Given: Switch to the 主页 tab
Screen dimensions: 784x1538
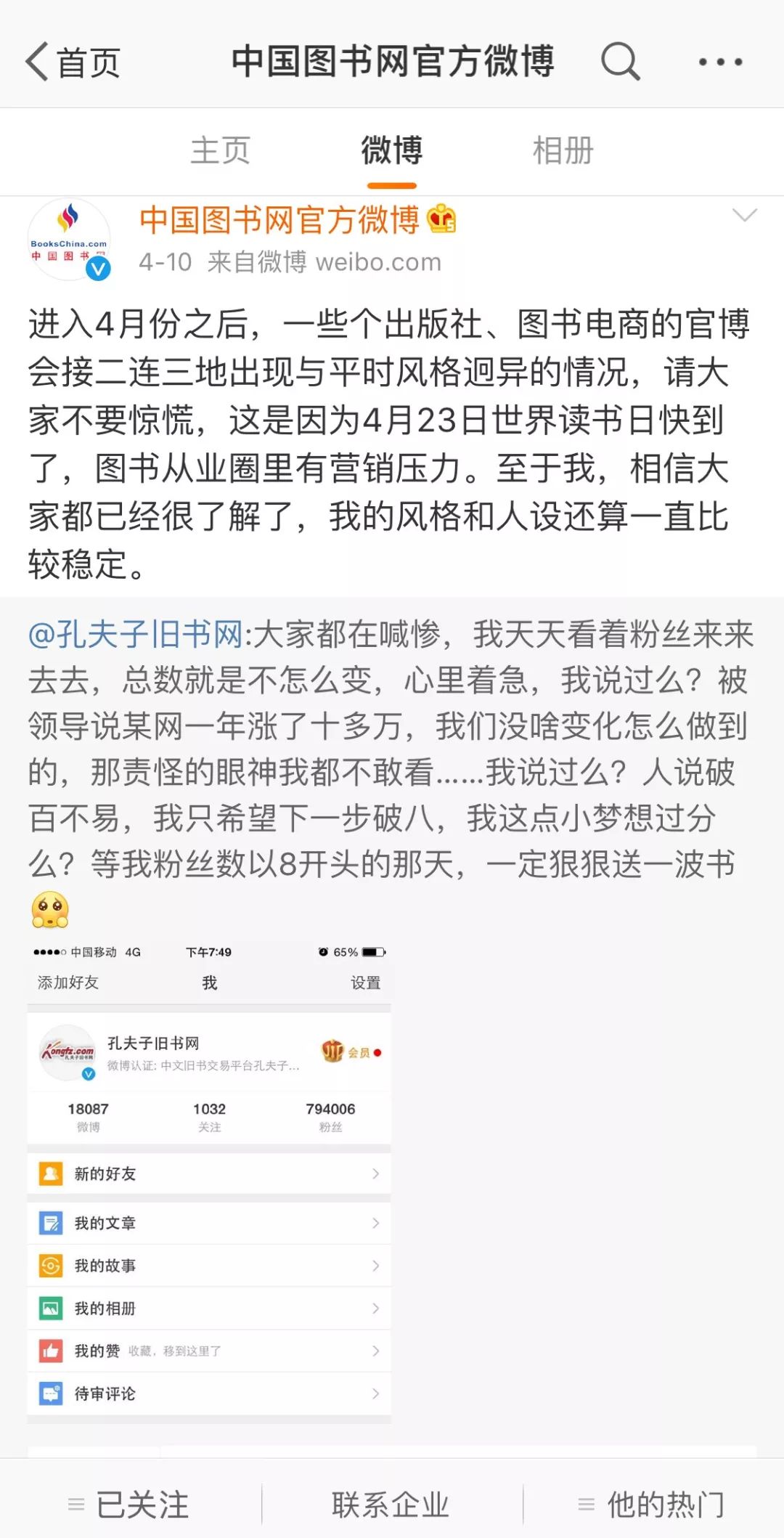Looking at the screenshot, I should [x=220, y=151].
